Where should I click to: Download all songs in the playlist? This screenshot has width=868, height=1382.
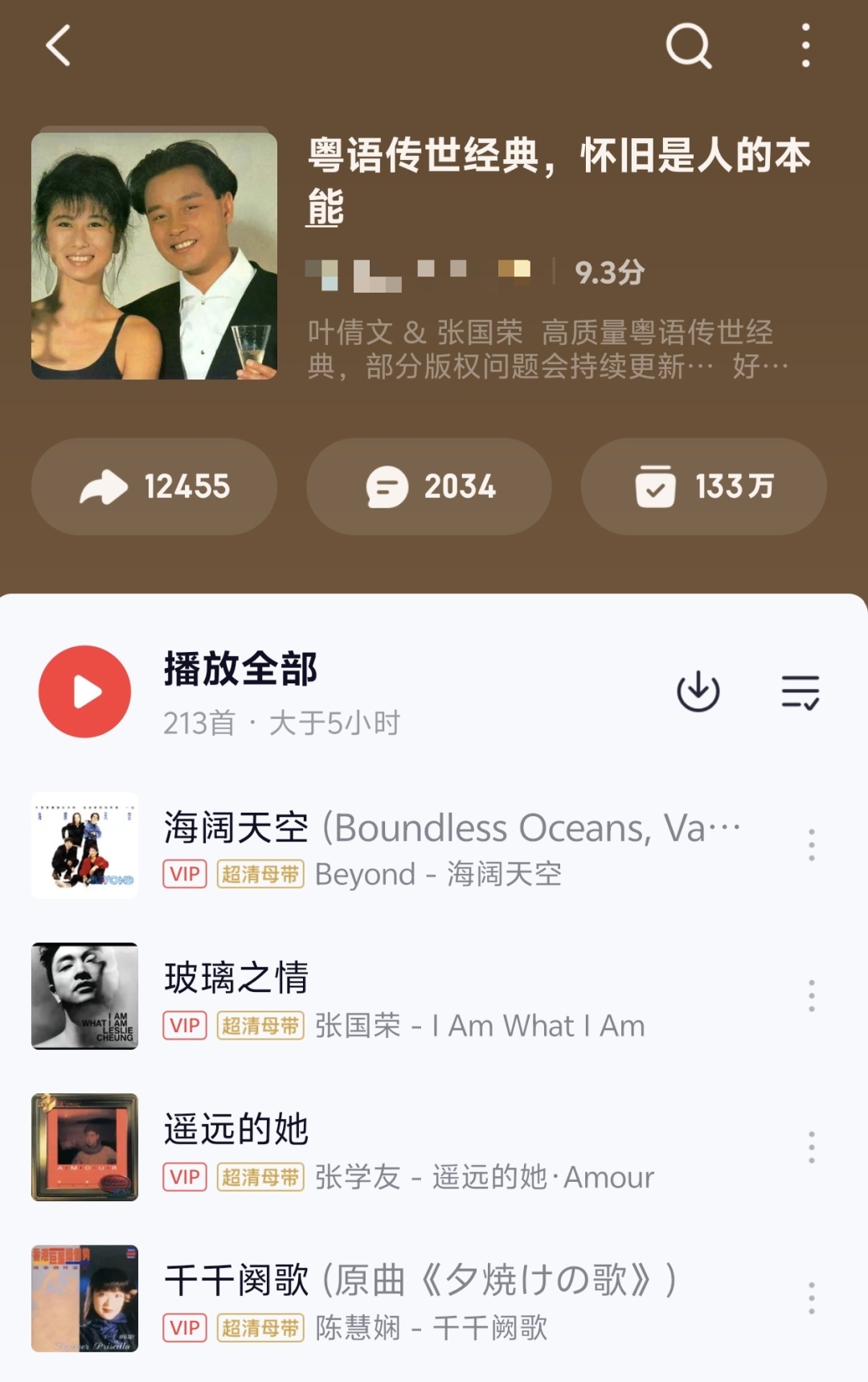pyautogui.click(x=698, y=691)
